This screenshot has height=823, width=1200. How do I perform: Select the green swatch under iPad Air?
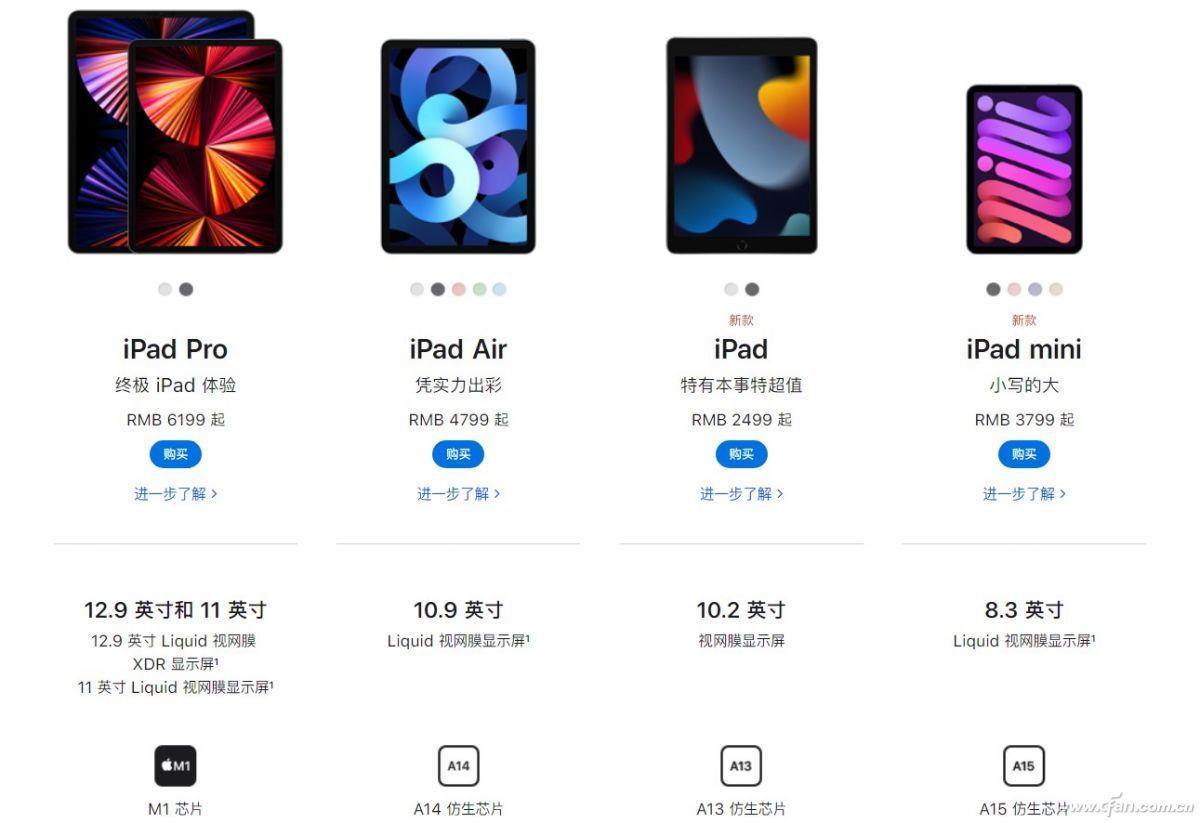click(479, 289)
